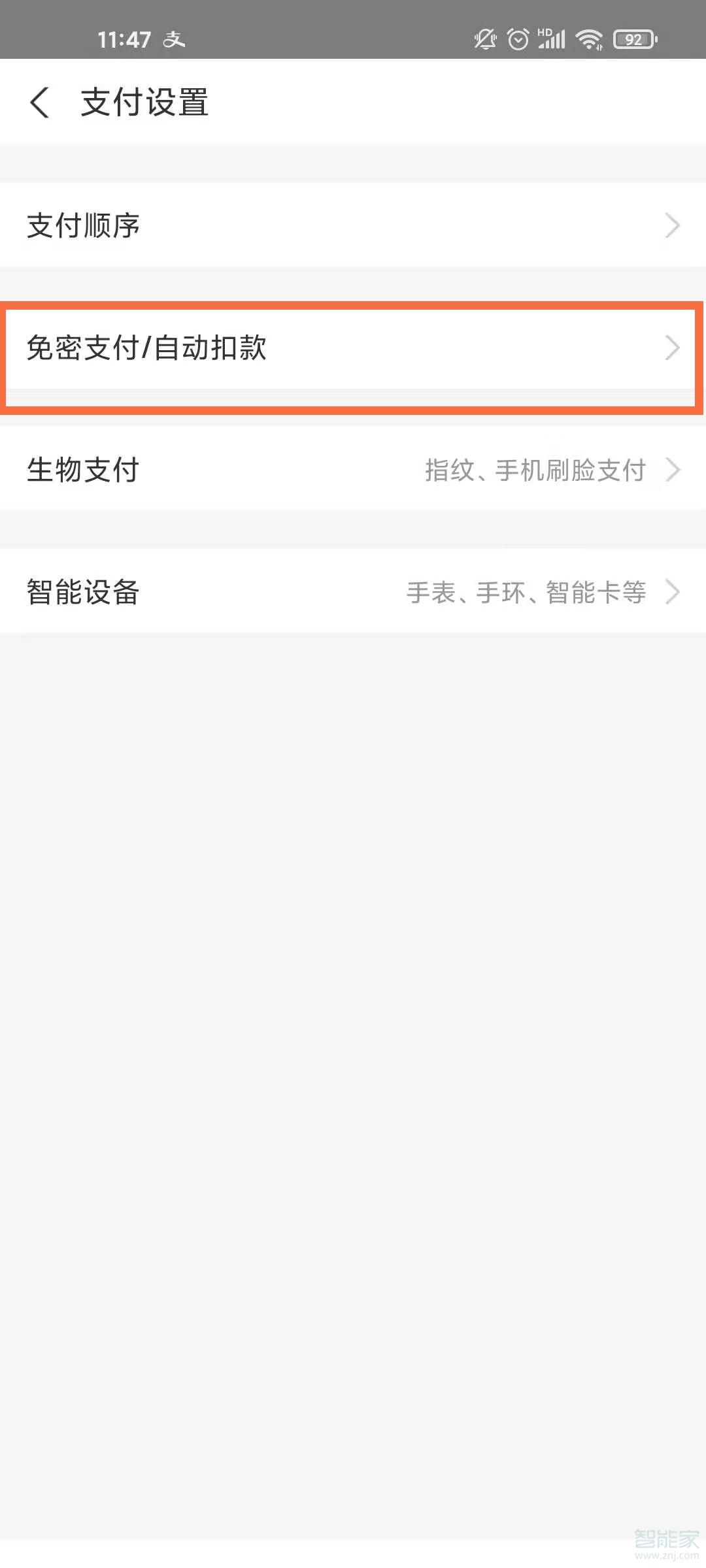Expand the chevron on the 智能设备 row

pyautogui.click(x=674, y=592)
